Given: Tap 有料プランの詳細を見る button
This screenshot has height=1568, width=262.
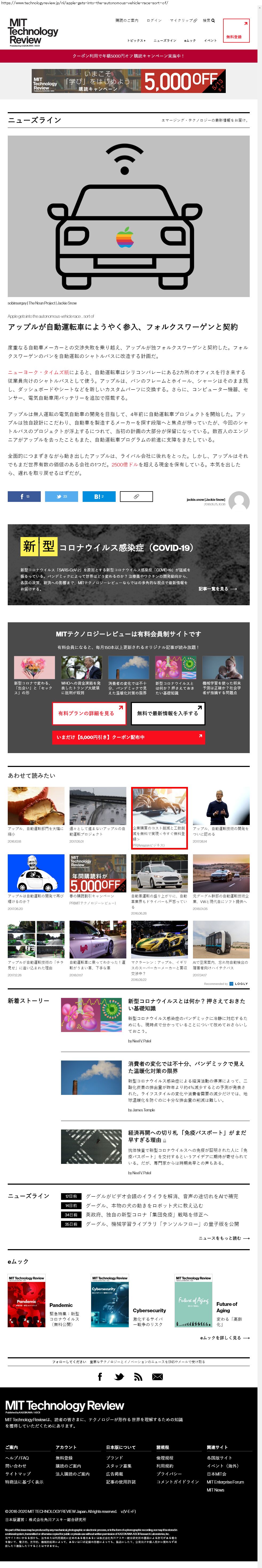Looking at the screenshot, I should (x=89, y=713).
